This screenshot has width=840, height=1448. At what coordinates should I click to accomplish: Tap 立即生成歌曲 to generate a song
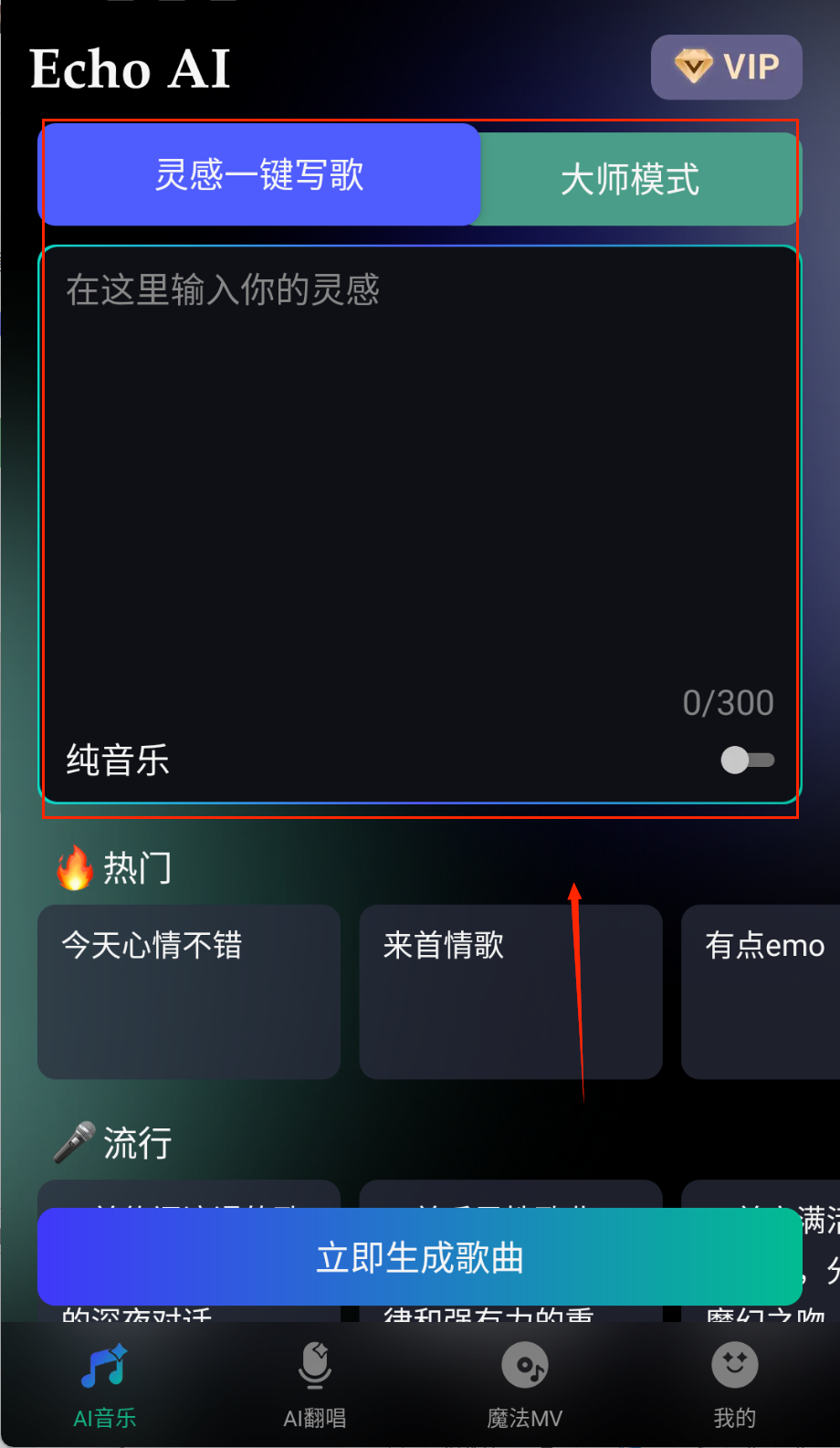pos(419,1257)
